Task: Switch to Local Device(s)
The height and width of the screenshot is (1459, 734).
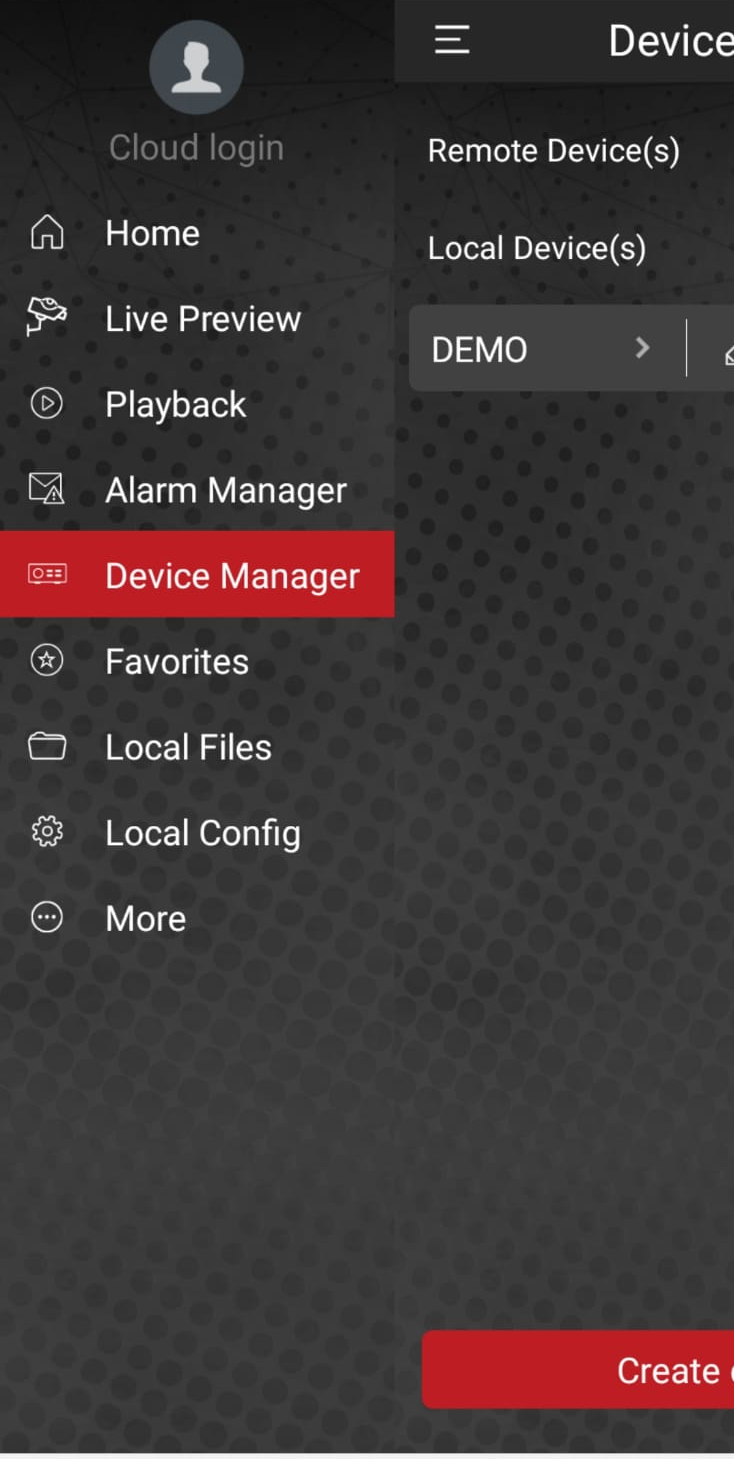Action: coord(536,248)
